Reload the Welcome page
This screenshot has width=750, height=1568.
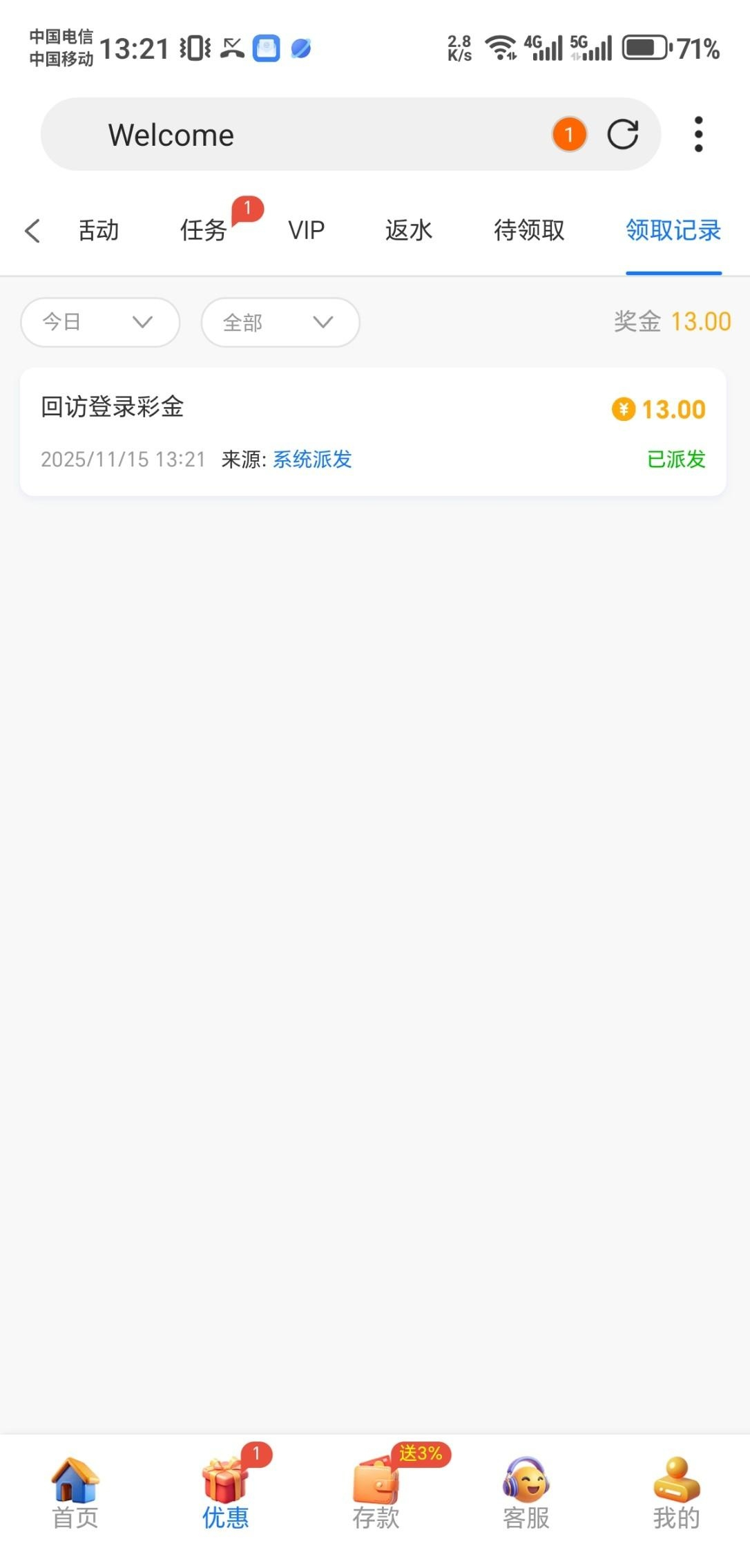[x=622, y=134]
